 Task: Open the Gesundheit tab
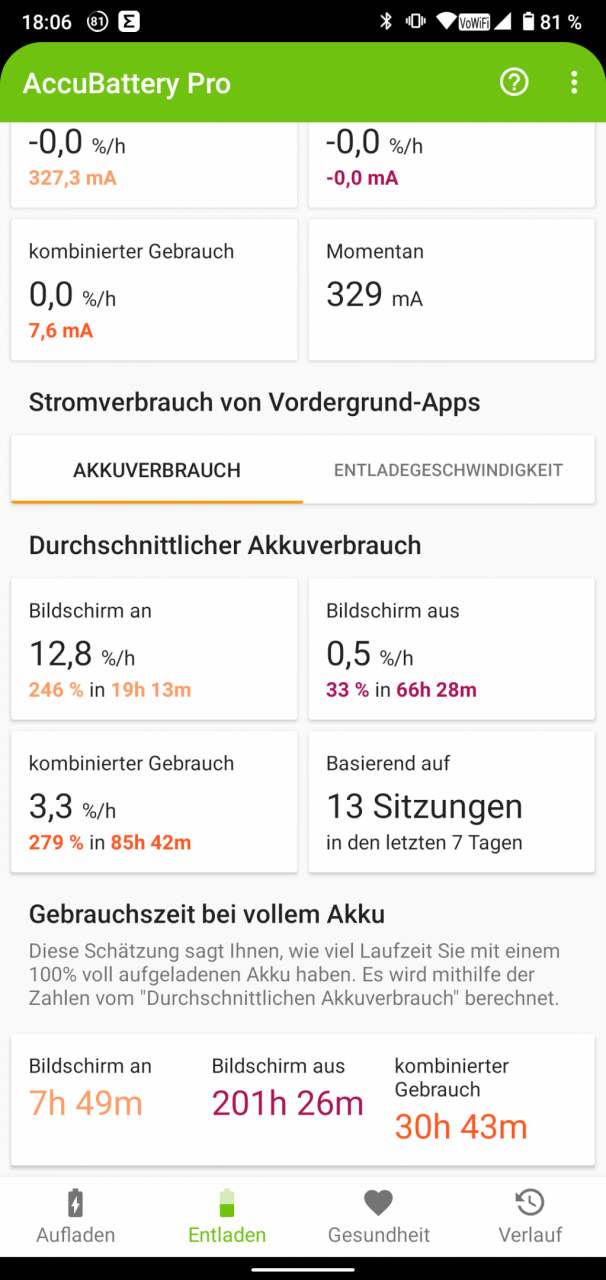(378, 1216)
